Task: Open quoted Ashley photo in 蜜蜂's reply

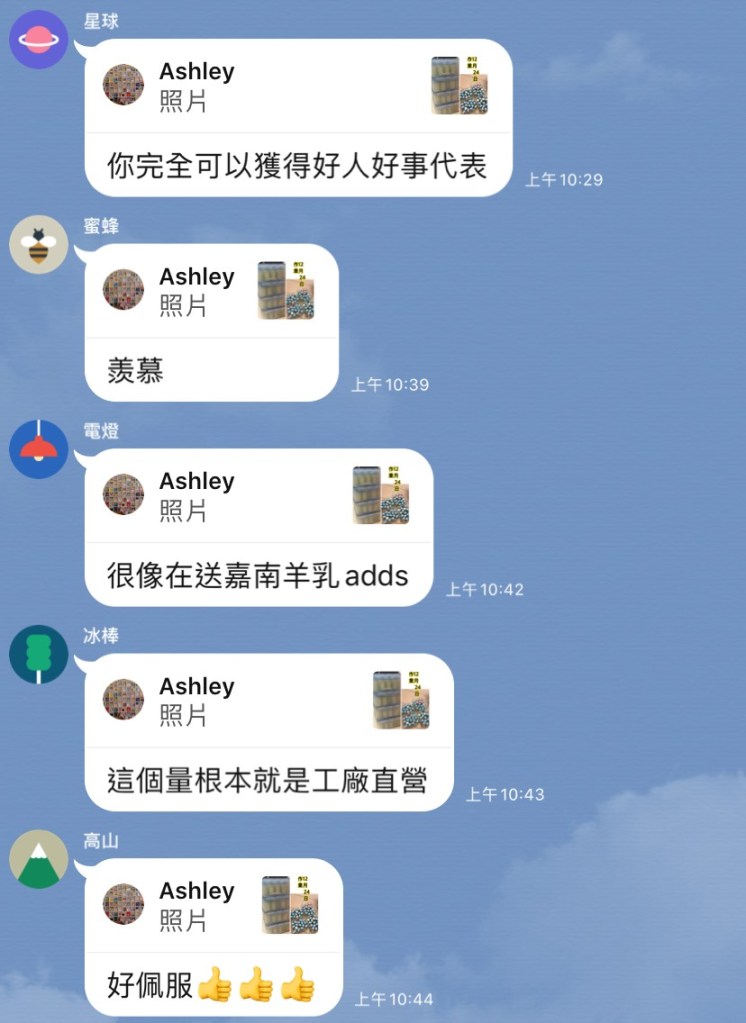Action: point(286,291)
